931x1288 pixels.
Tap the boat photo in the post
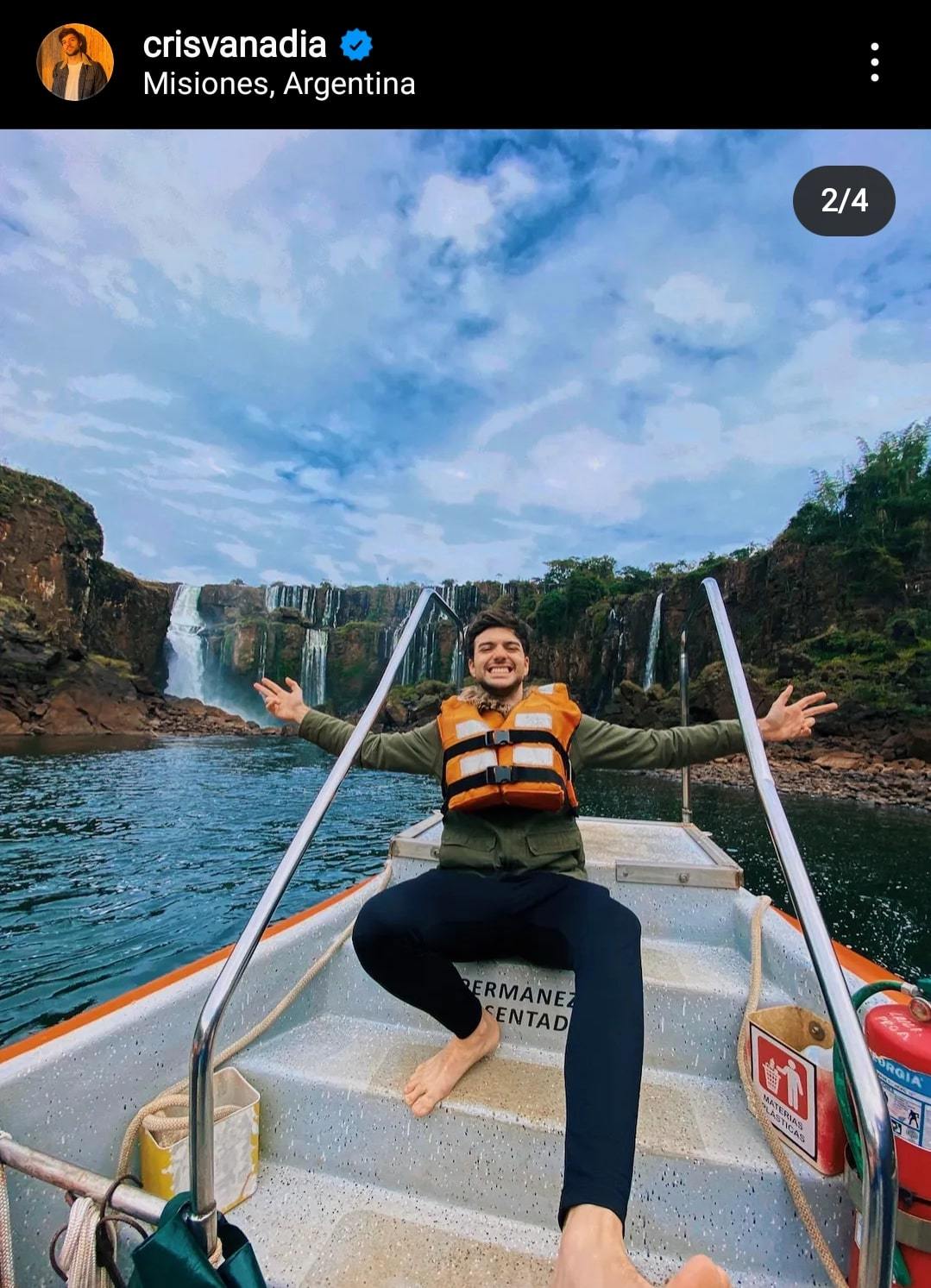(466, 707)
